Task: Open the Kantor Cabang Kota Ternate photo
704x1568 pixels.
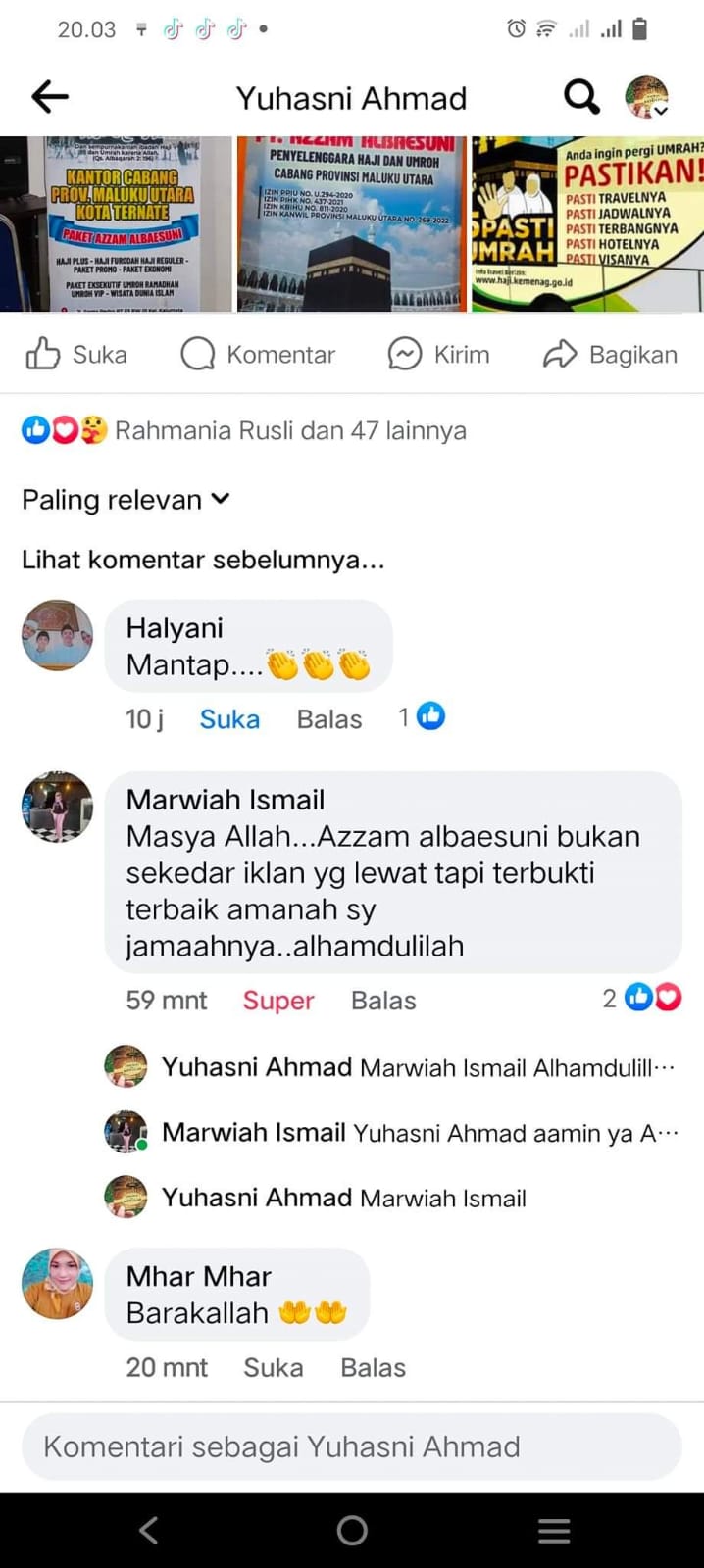Action: coord(118,224)
